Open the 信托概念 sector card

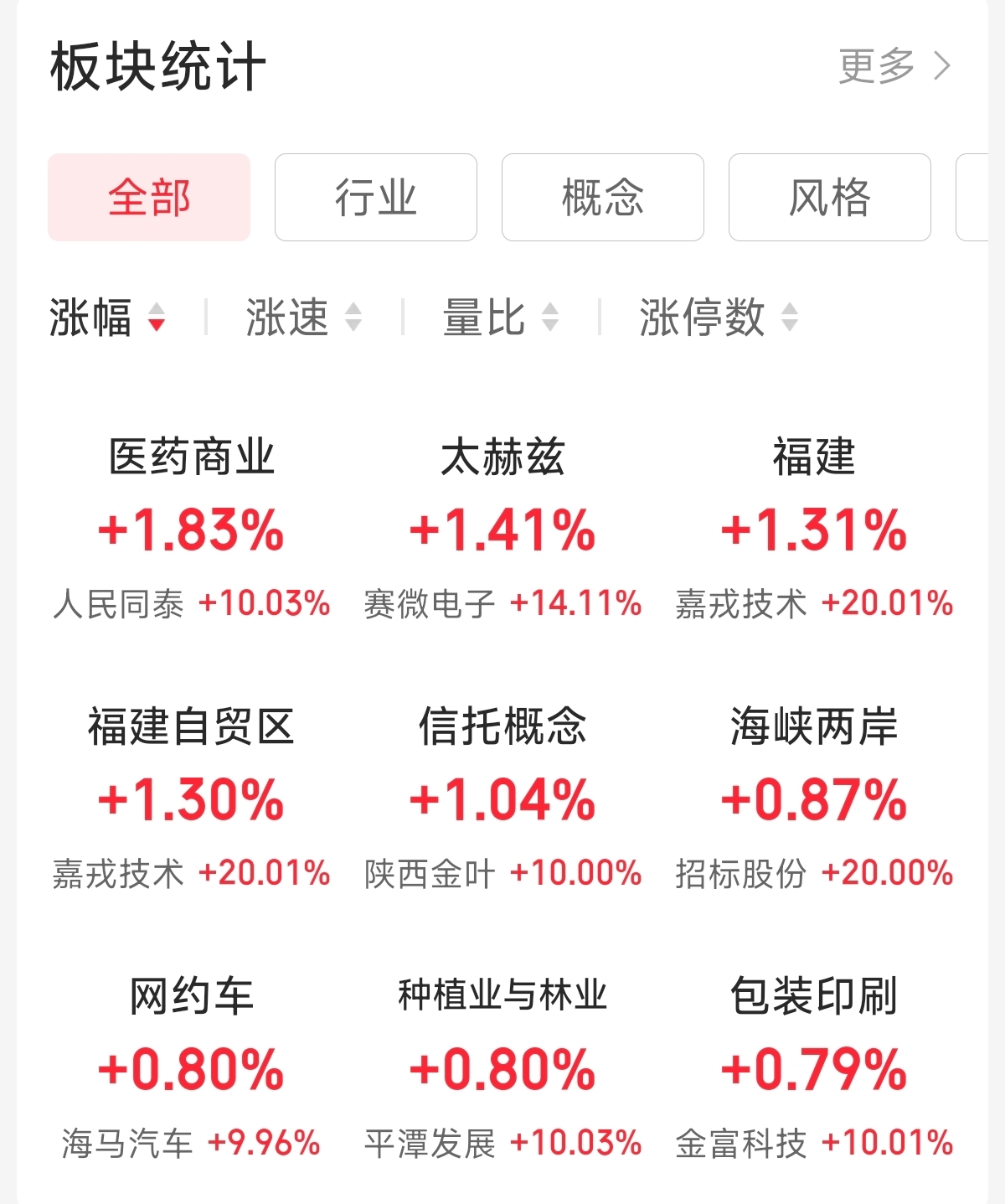502,798
